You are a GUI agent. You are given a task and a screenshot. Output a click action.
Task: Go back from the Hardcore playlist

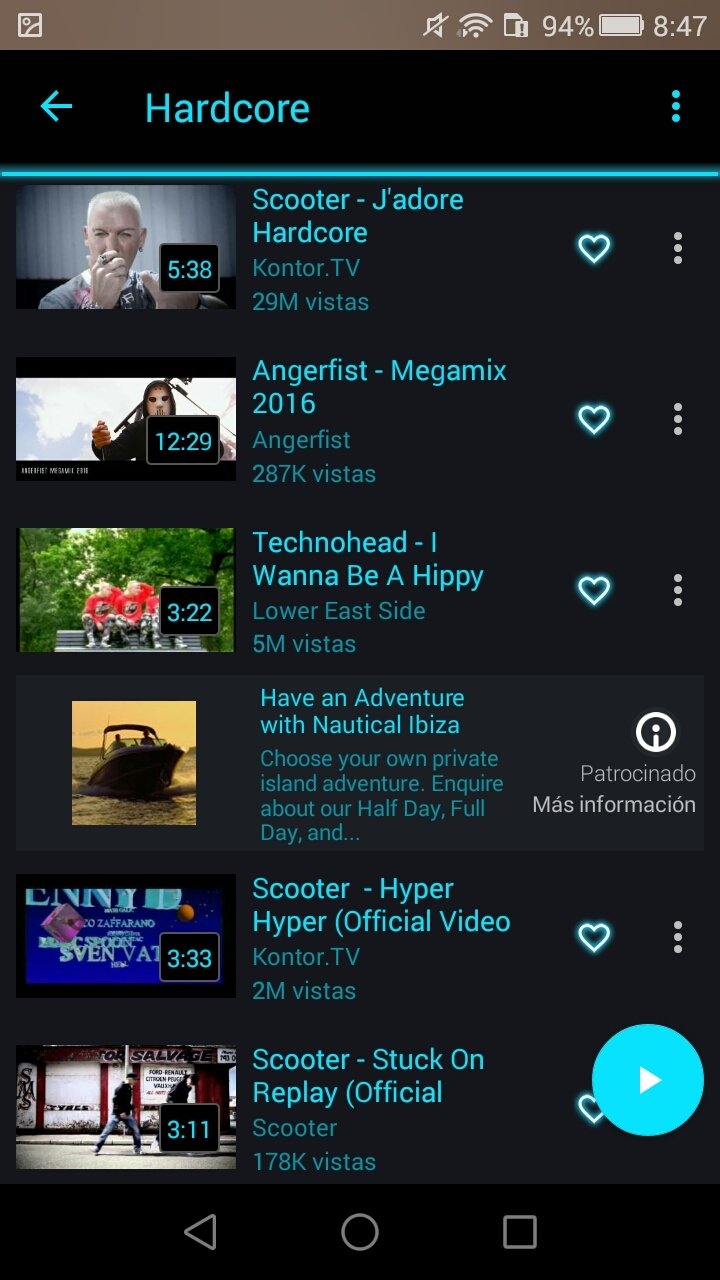point(56,107)
